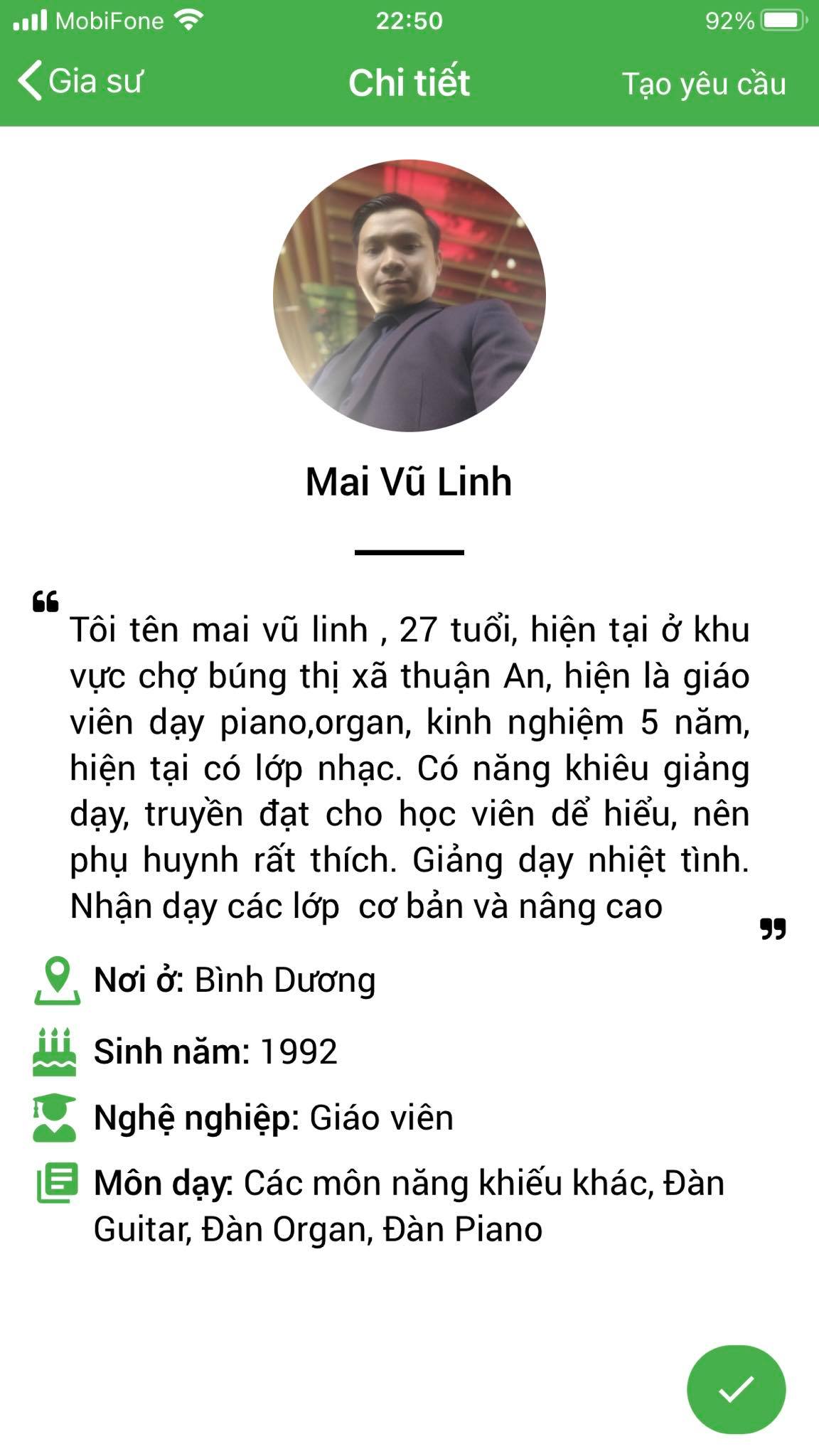Go back to the Gia sư list
The width and height of the screenshot is (819, 1456).
pyautogui.click(x=80, y=81)
